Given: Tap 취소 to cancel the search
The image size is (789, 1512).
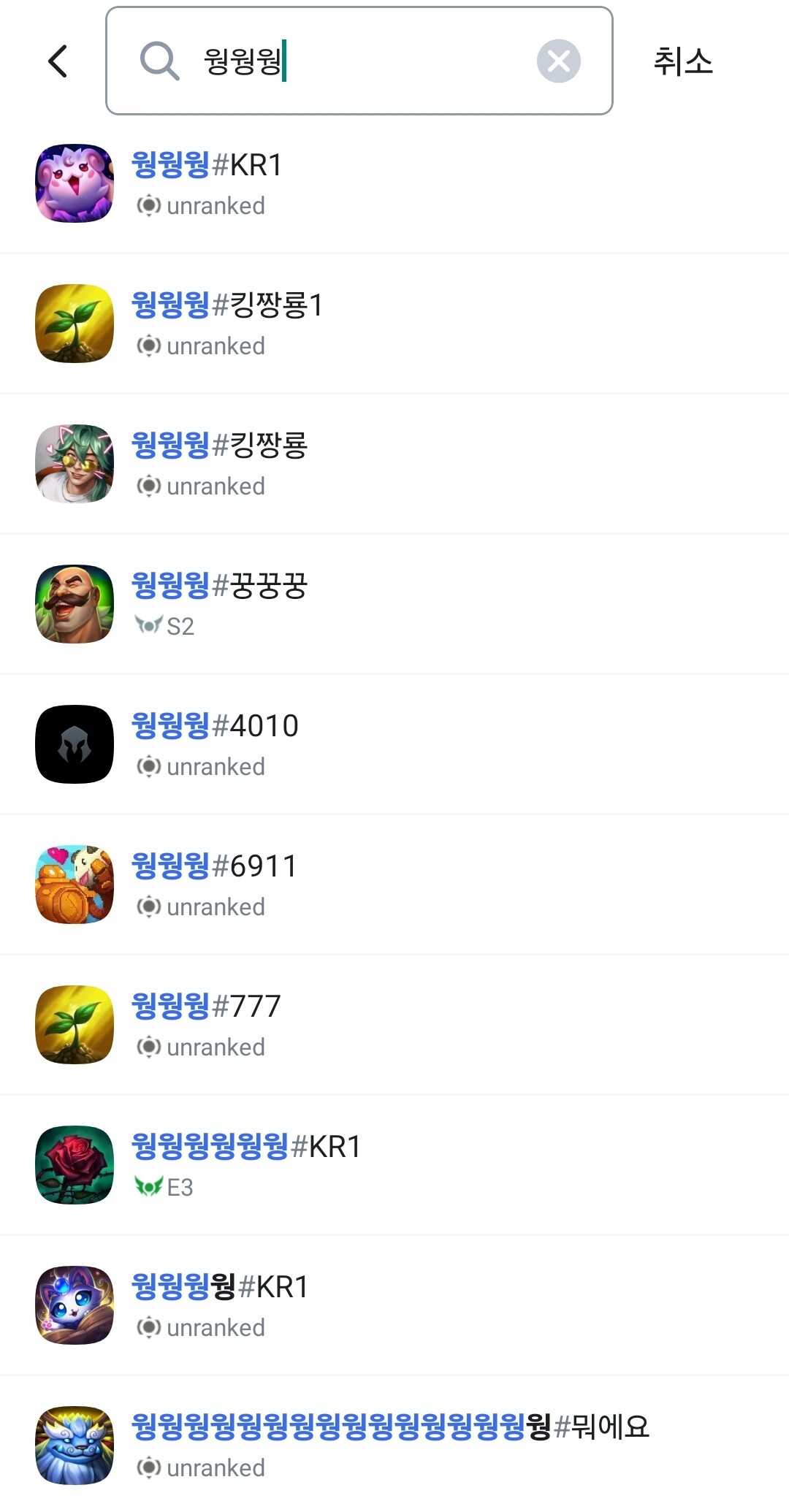Looking at the screenshot, I should (x=682, y=61).
